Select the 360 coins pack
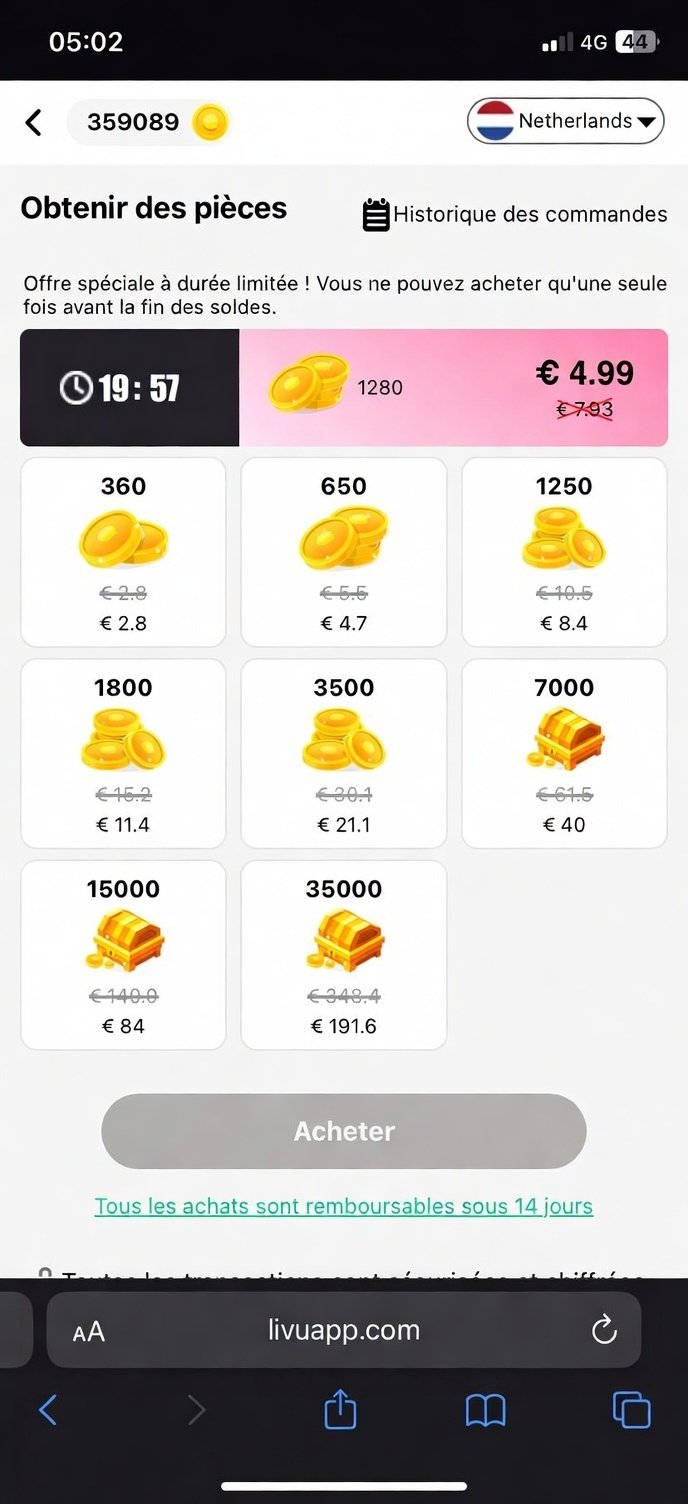 point(123,552)
